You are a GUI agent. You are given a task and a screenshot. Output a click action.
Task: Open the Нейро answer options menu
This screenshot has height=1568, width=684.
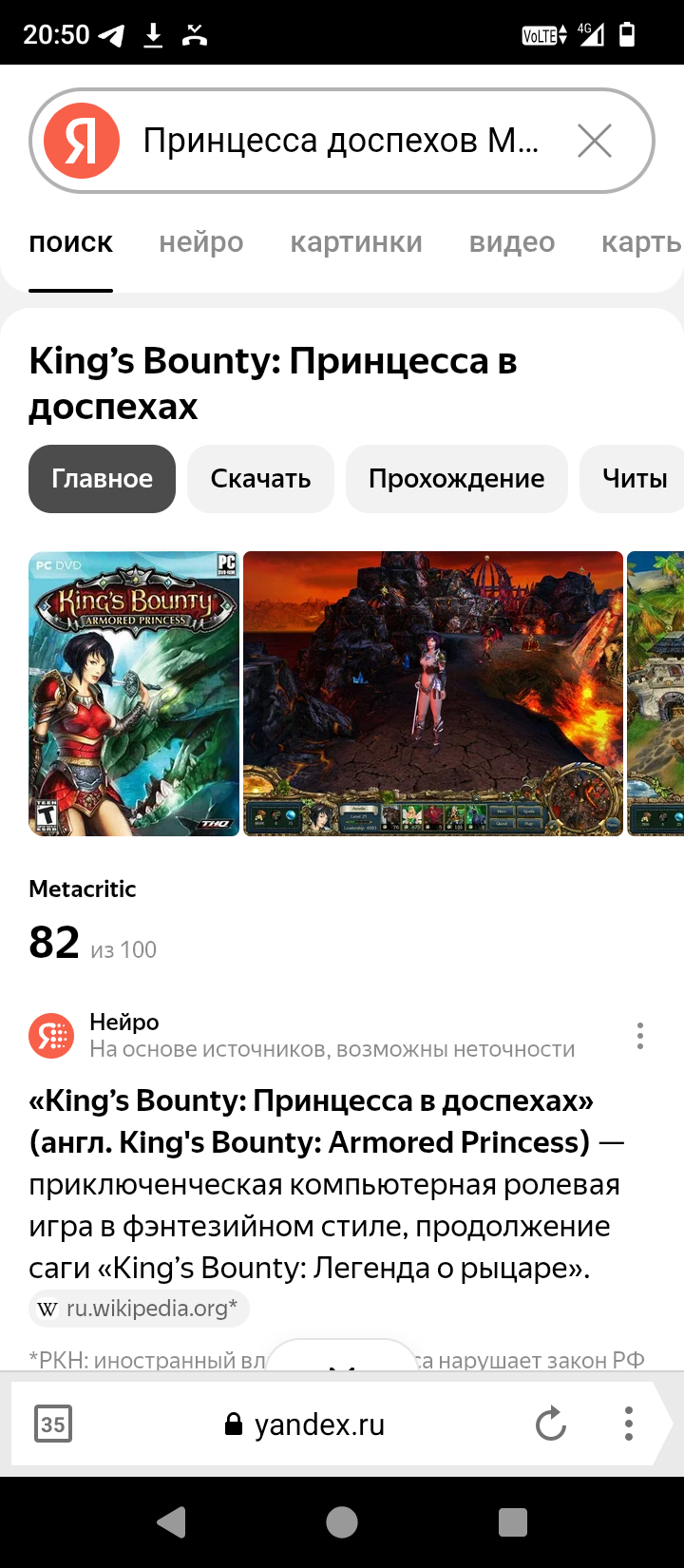[x=640, y=1036]
